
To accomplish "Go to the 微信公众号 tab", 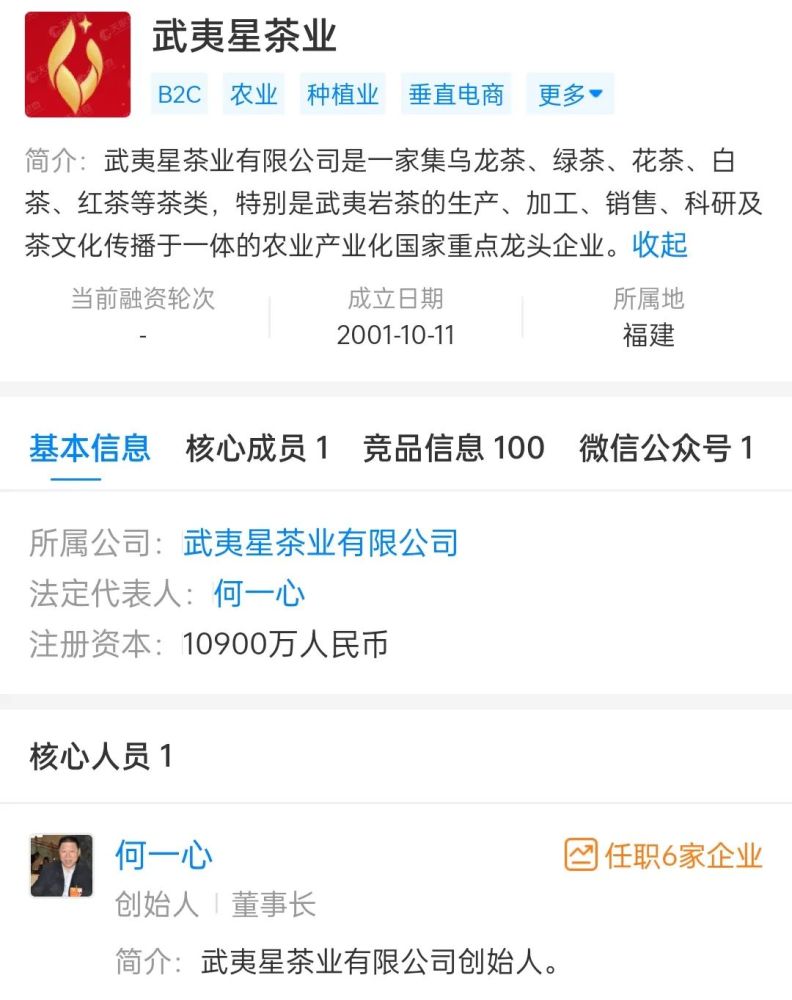I will [665, 449].
